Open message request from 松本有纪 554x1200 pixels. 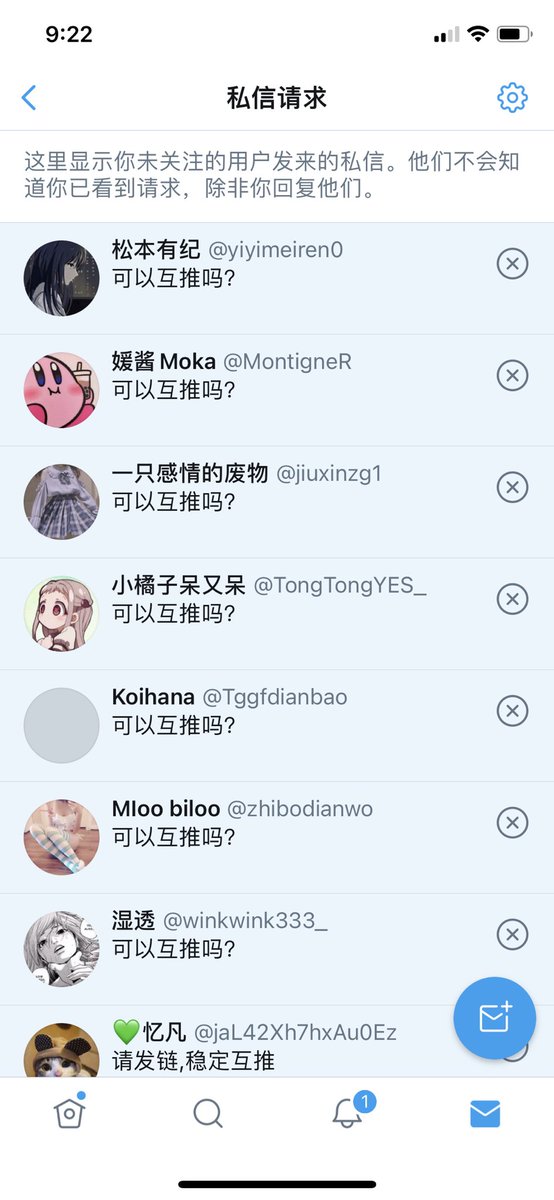pos(277,278)
